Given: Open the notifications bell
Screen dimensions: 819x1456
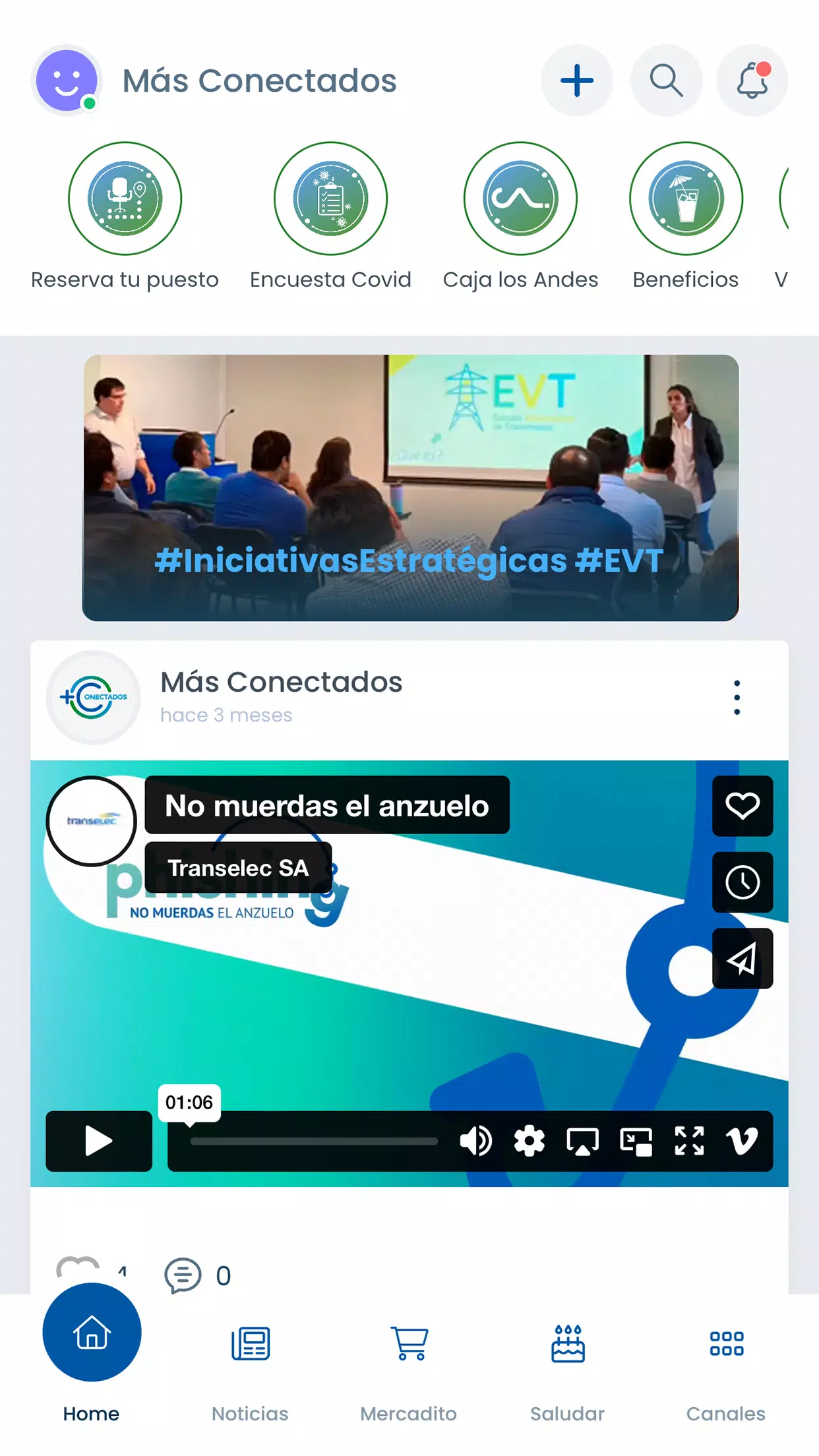Looking at the screenshot, I should click(x=752, y=80).
